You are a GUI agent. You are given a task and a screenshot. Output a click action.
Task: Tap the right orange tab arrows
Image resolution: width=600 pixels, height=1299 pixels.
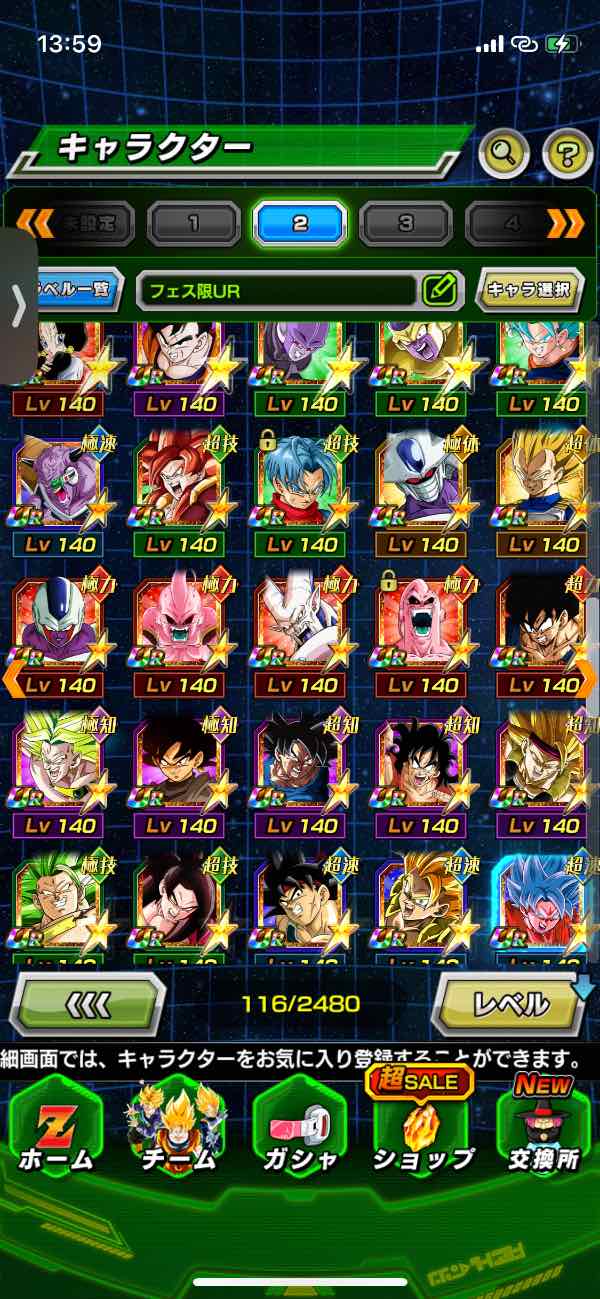coord(567,223)
